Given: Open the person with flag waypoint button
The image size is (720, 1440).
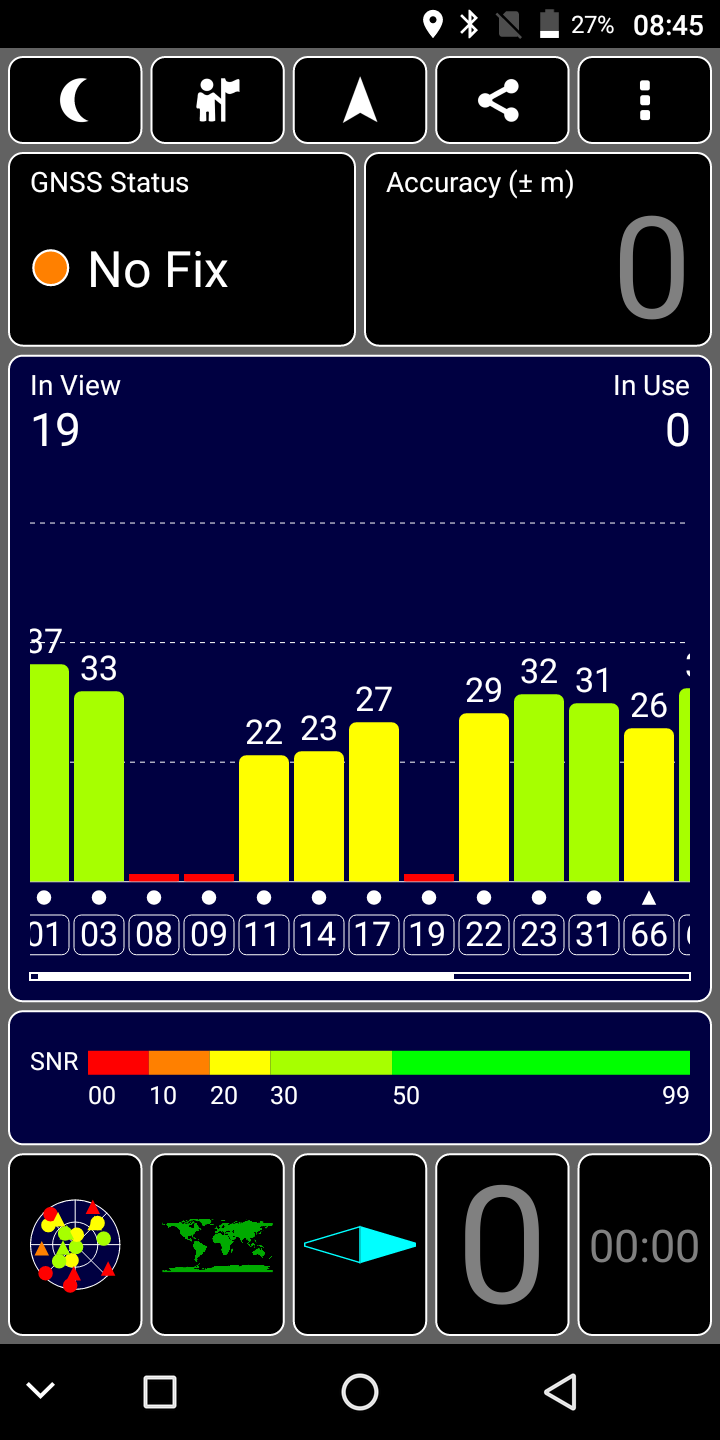Looking at the screenshot, I should pos(218,100).
